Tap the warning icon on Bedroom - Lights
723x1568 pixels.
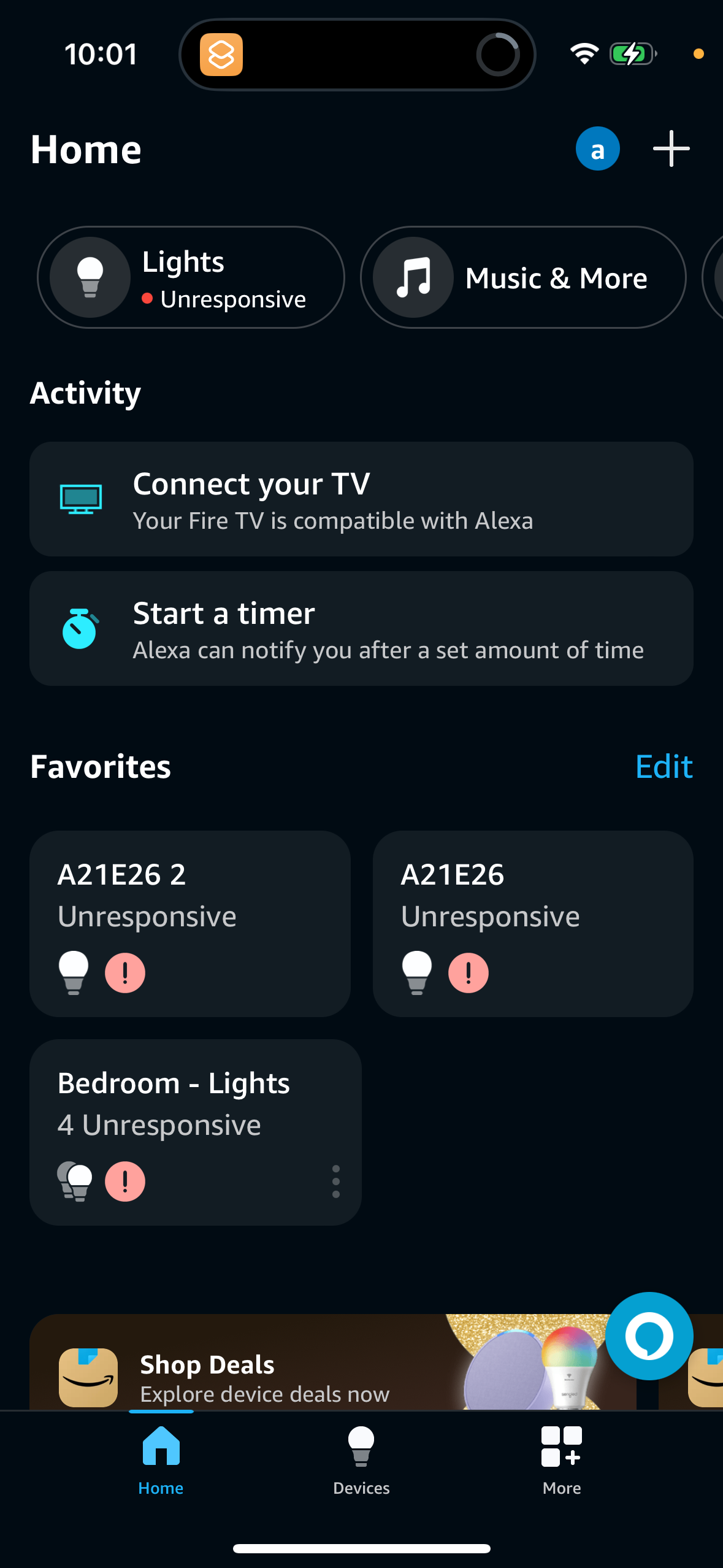pyautogui.click(x=124, y=1181)
